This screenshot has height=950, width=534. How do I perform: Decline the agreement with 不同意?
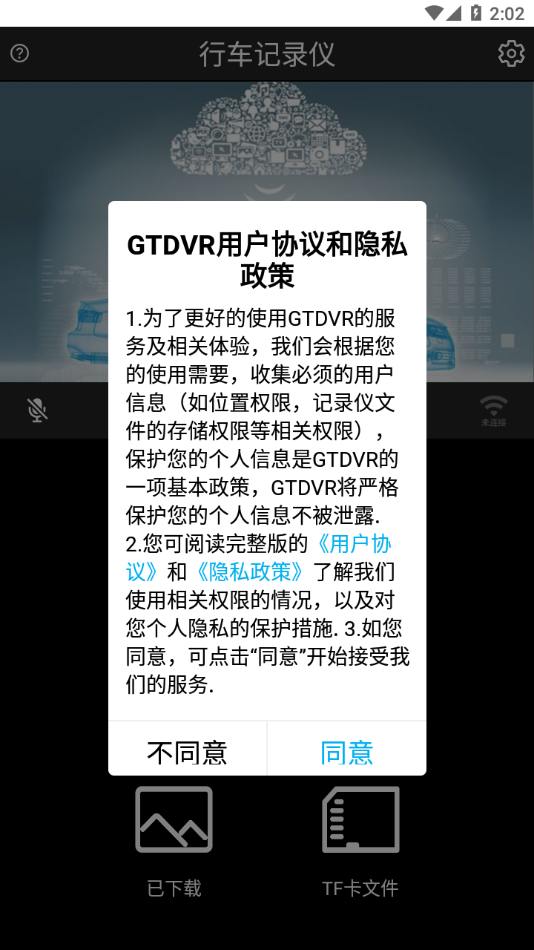point(187,751)
